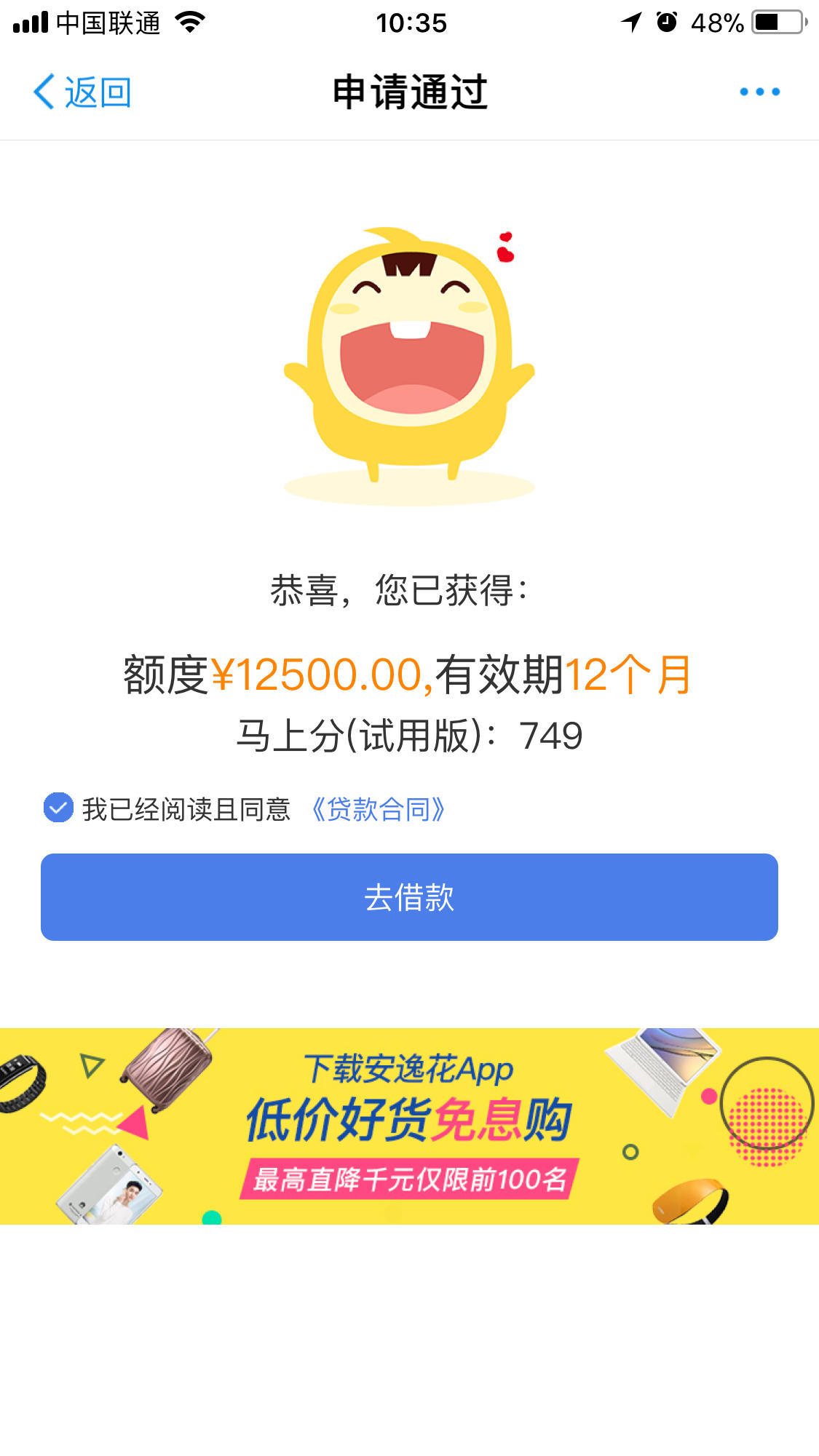Tap the checkbox next to the loan contract text

coord(56,808)
